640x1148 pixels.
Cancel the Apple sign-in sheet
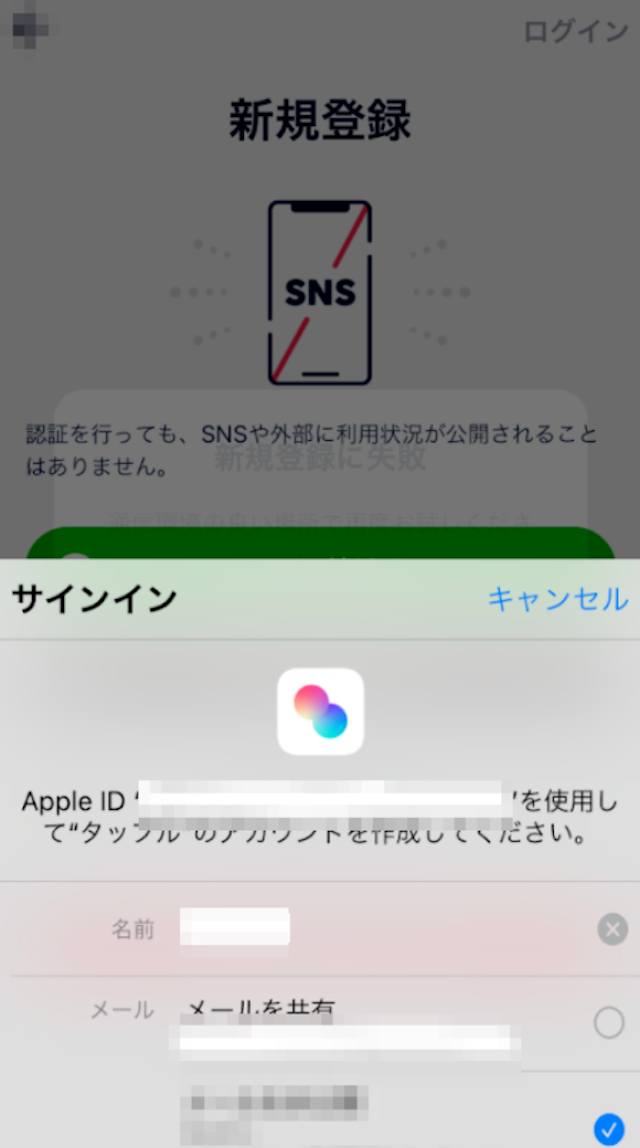click(x=557, y=599)
